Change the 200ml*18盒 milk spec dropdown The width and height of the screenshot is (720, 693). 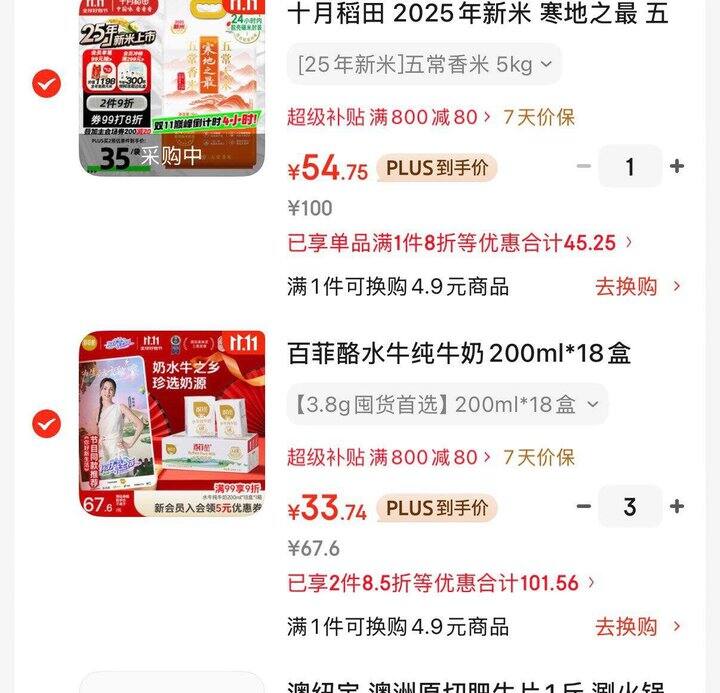[447, 404]
